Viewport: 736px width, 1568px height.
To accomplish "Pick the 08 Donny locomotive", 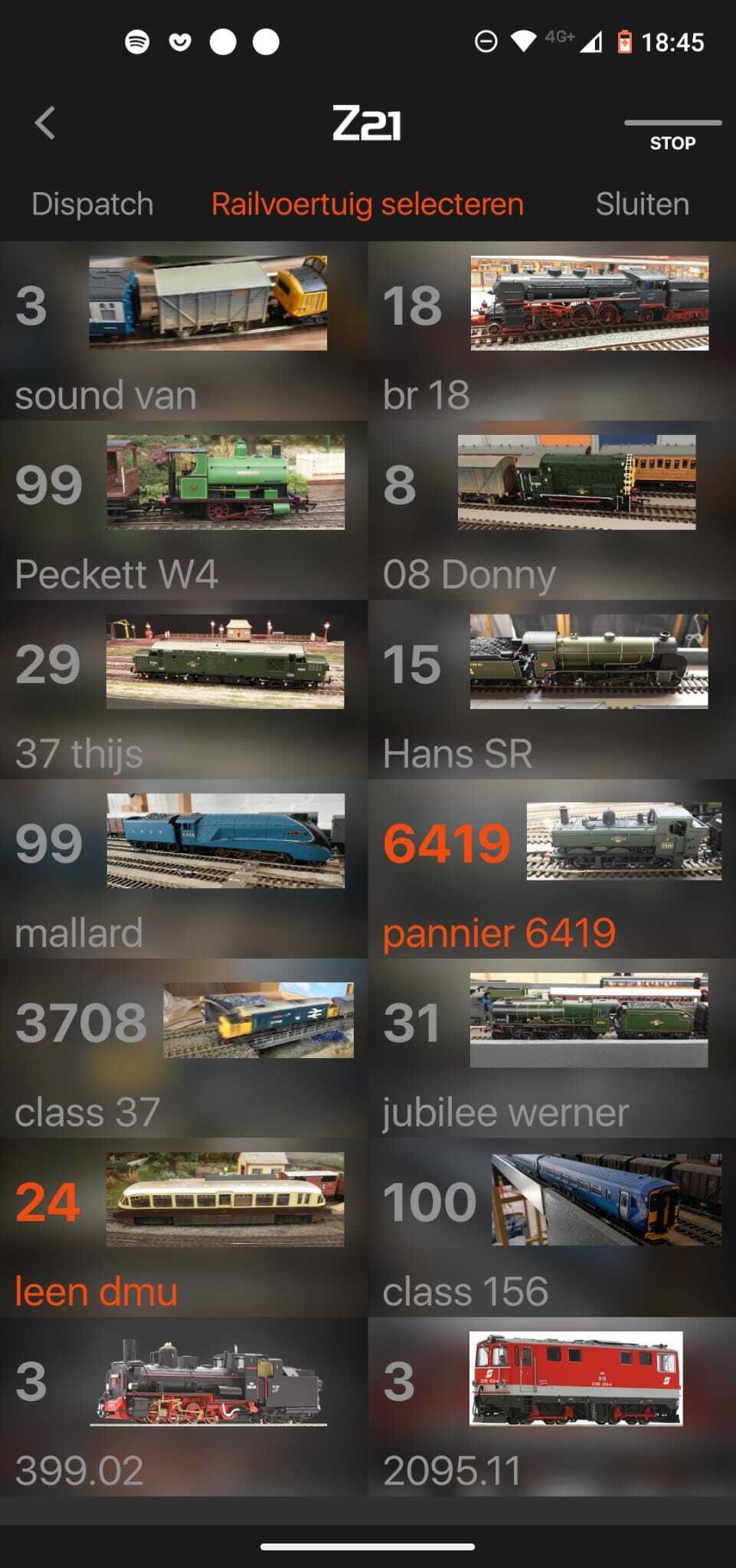I will (552, 510).
